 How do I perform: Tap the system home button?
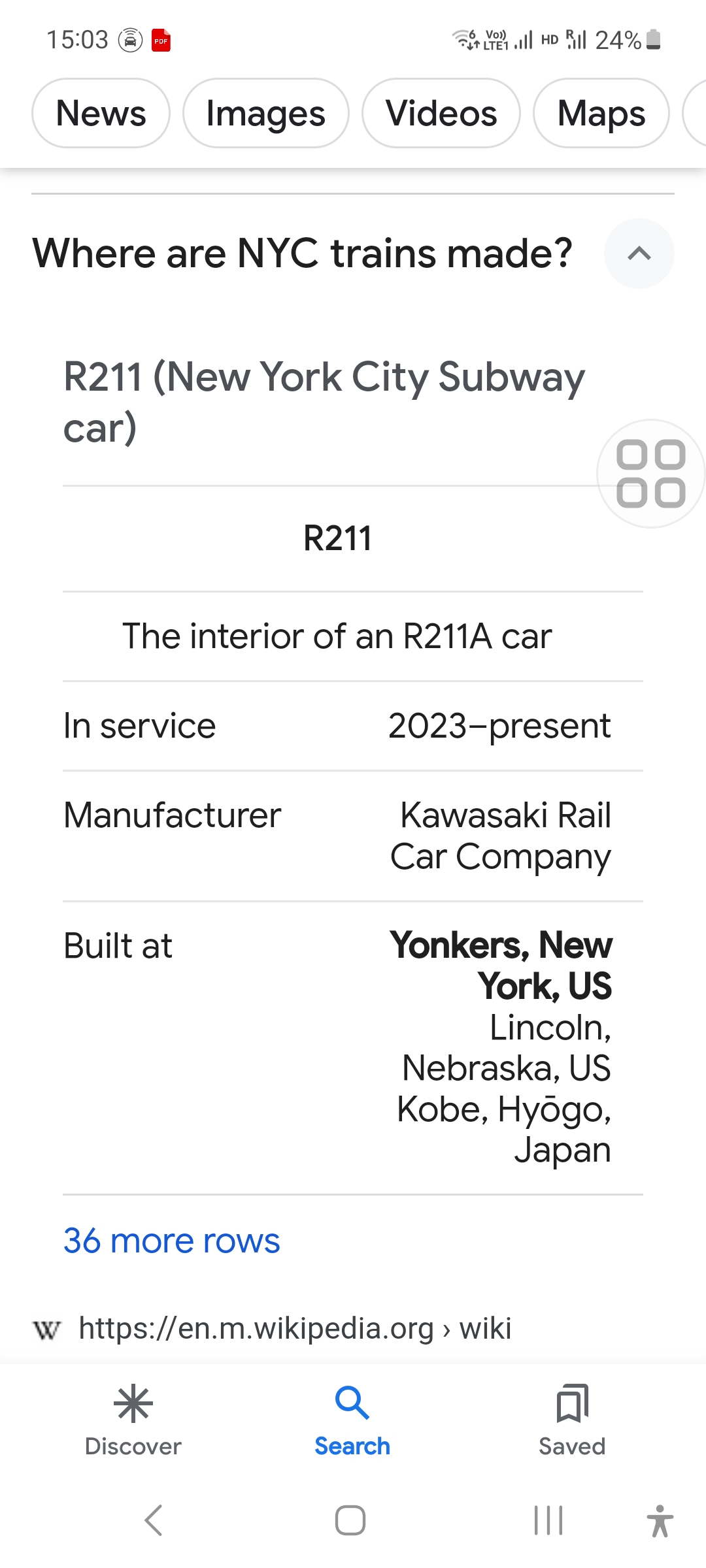click(x=350, y=1520)
